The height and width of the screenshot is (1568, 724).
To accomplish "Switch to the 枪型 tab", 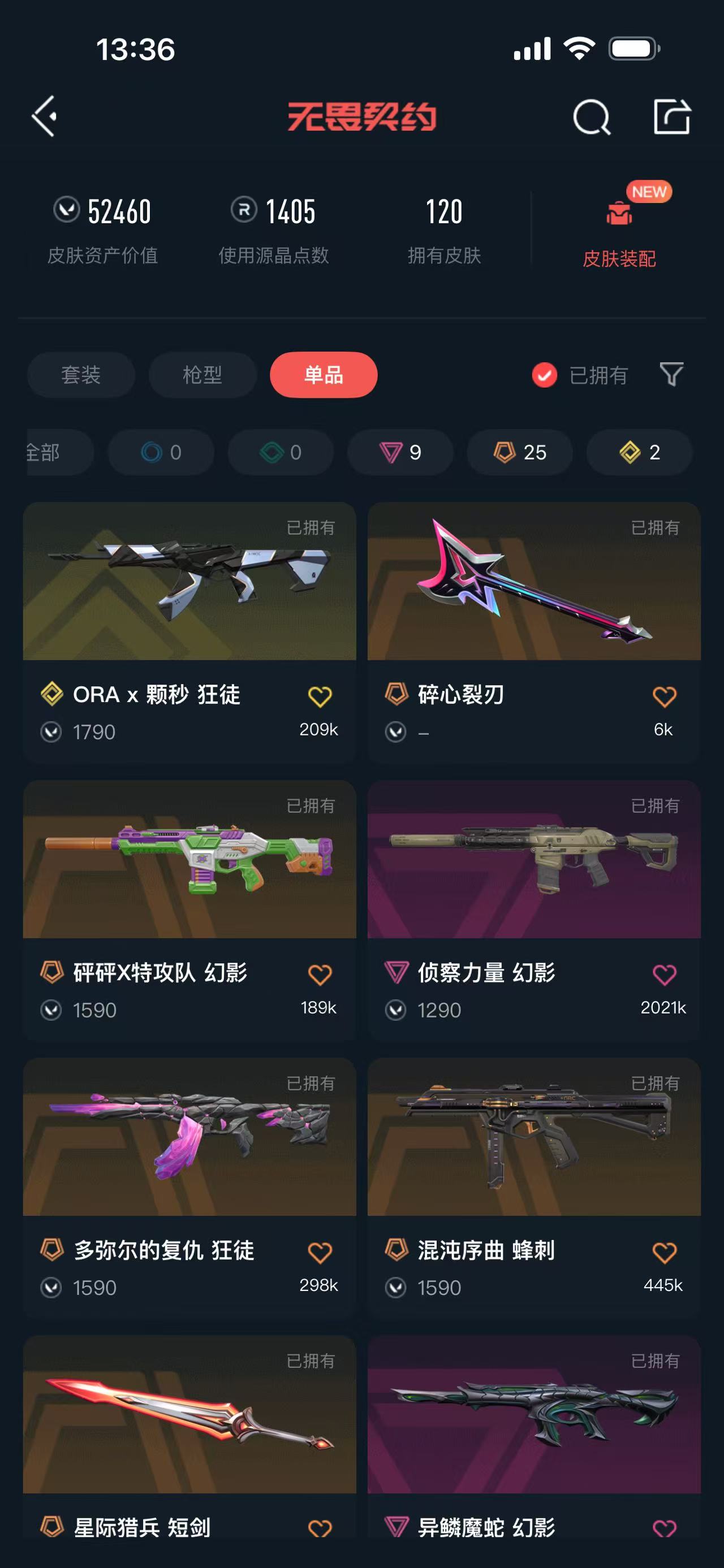I will point(202,375).
